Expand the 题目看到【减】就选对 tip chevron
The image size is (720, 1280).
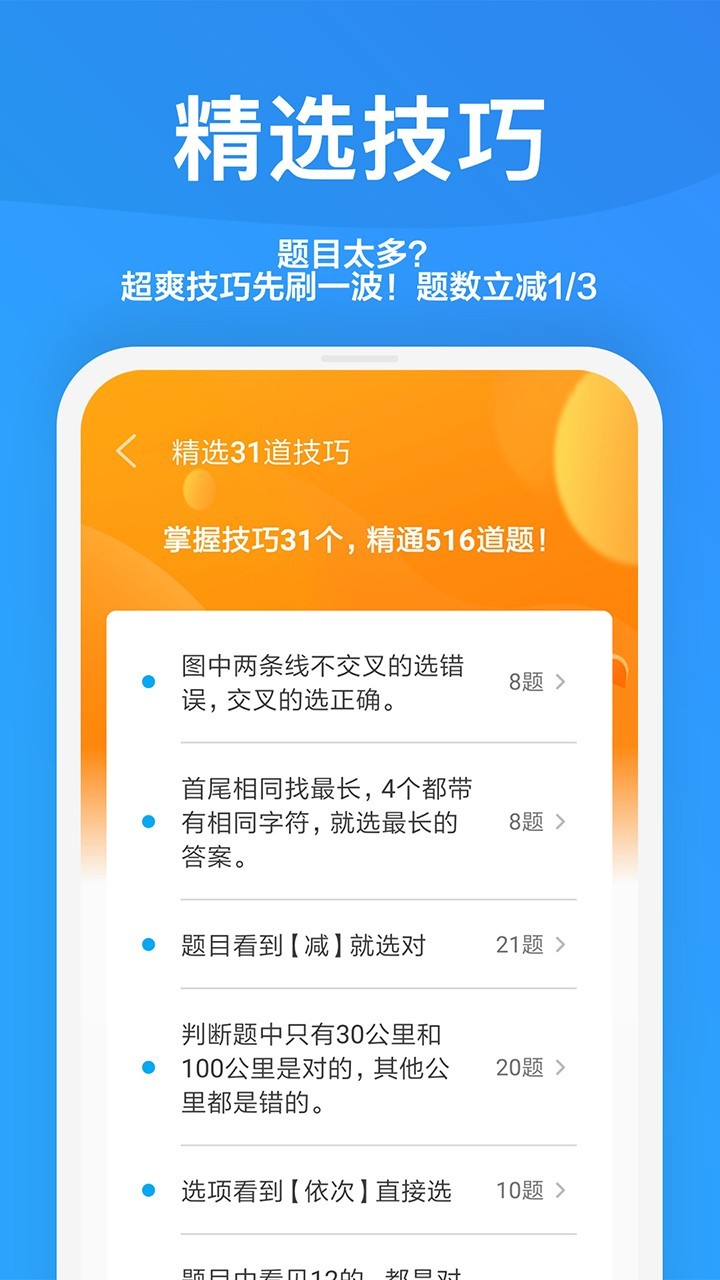[x=562, y=944]
